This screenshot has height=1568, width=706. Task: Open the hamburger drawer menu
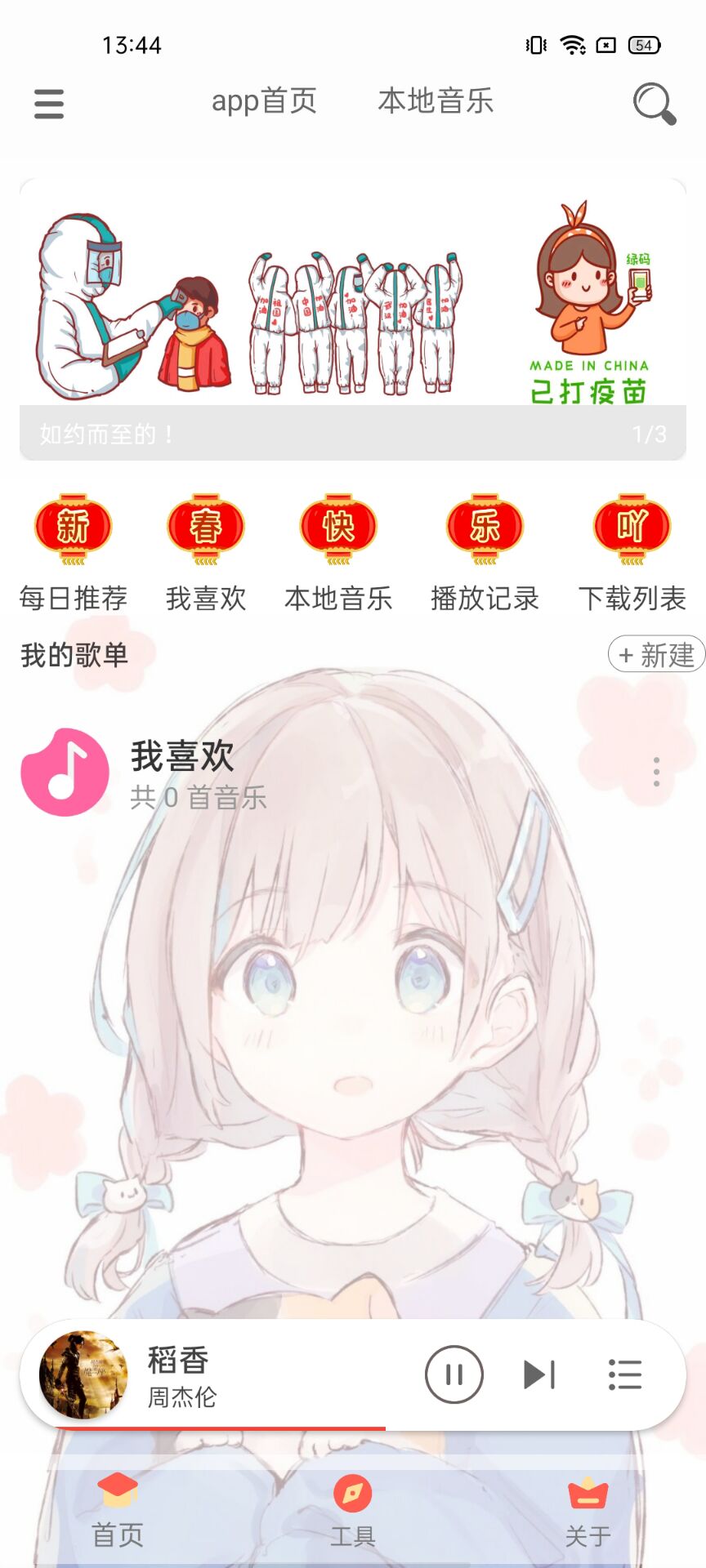pos(49,104)
